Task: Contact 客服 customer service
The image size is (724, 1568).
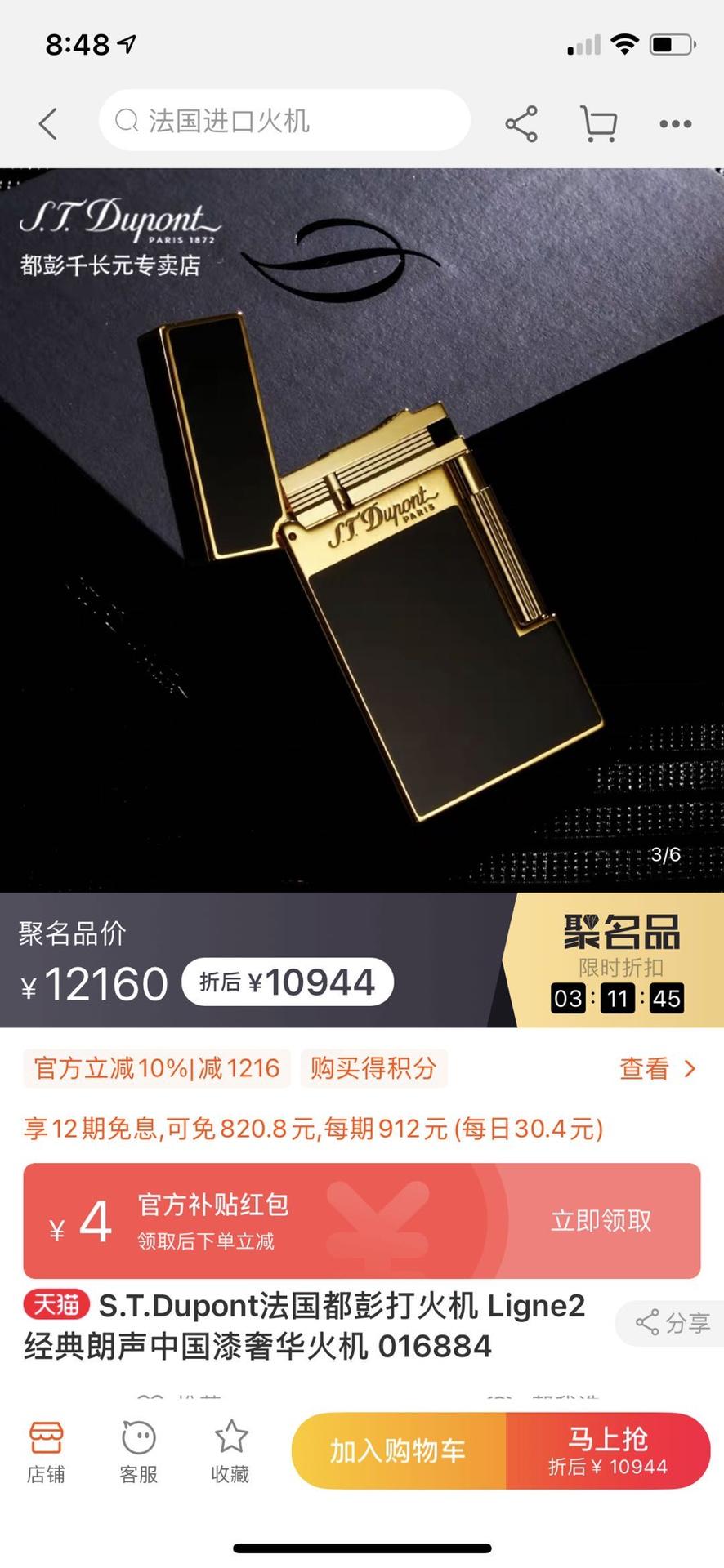Action: (138, 1452)
